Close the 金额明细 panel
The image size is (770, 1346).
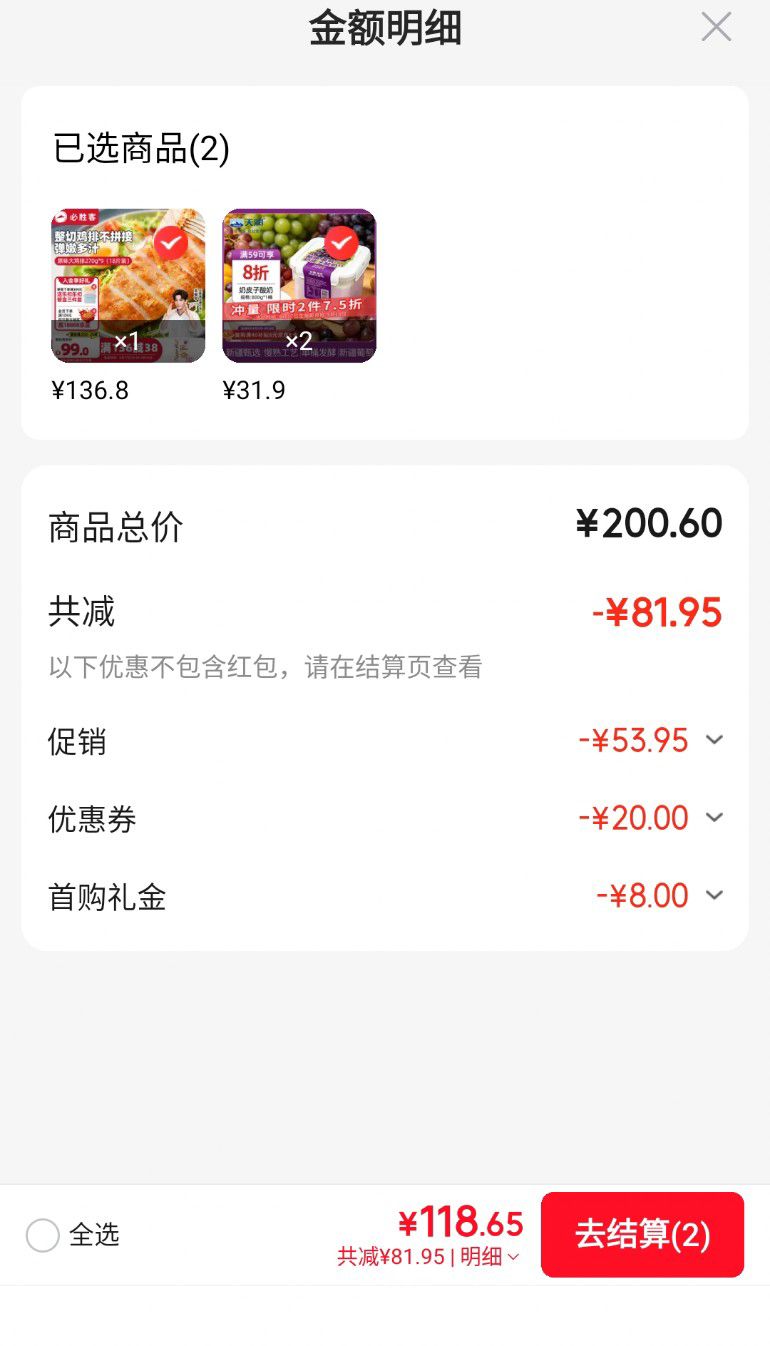[716, 27]
